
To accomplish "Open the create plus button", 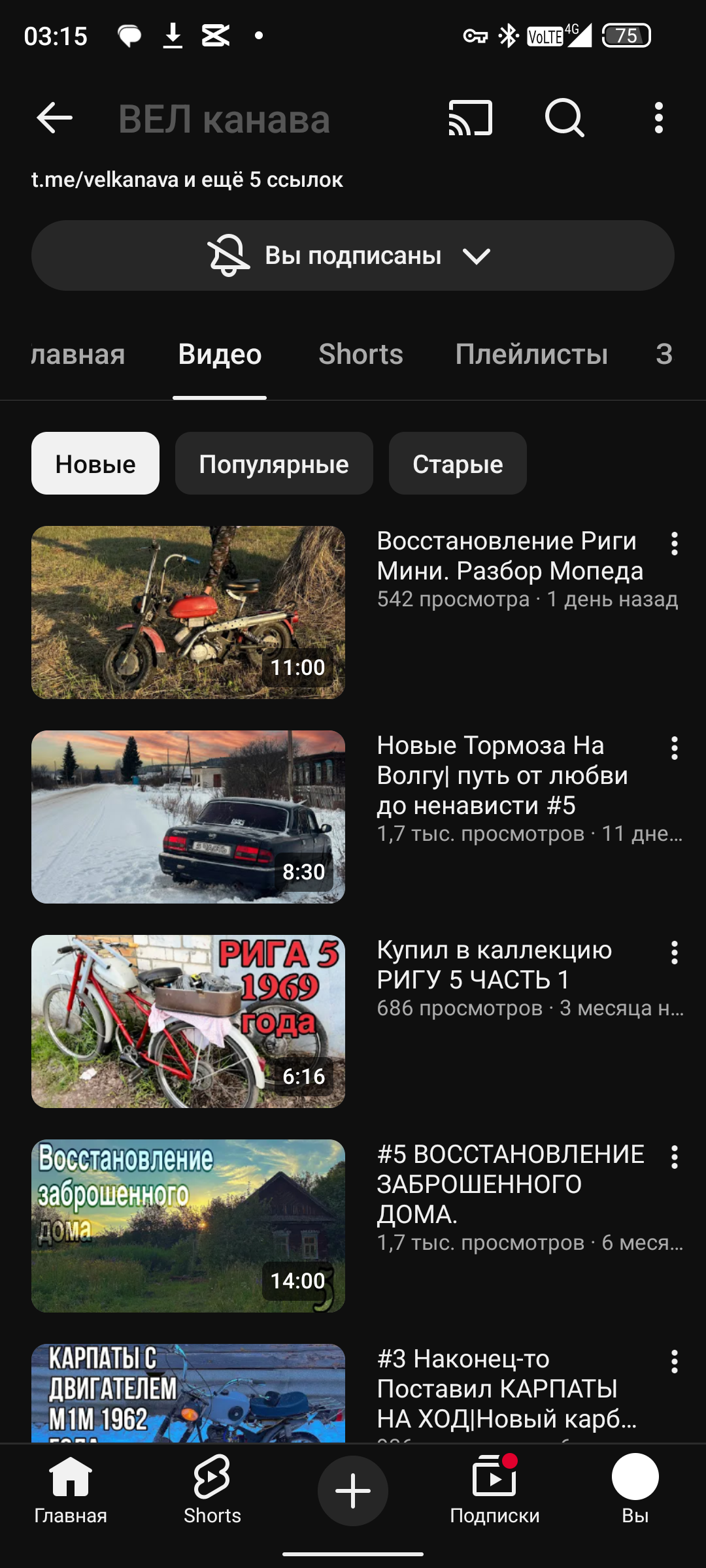I will [x=353, y=1491].
